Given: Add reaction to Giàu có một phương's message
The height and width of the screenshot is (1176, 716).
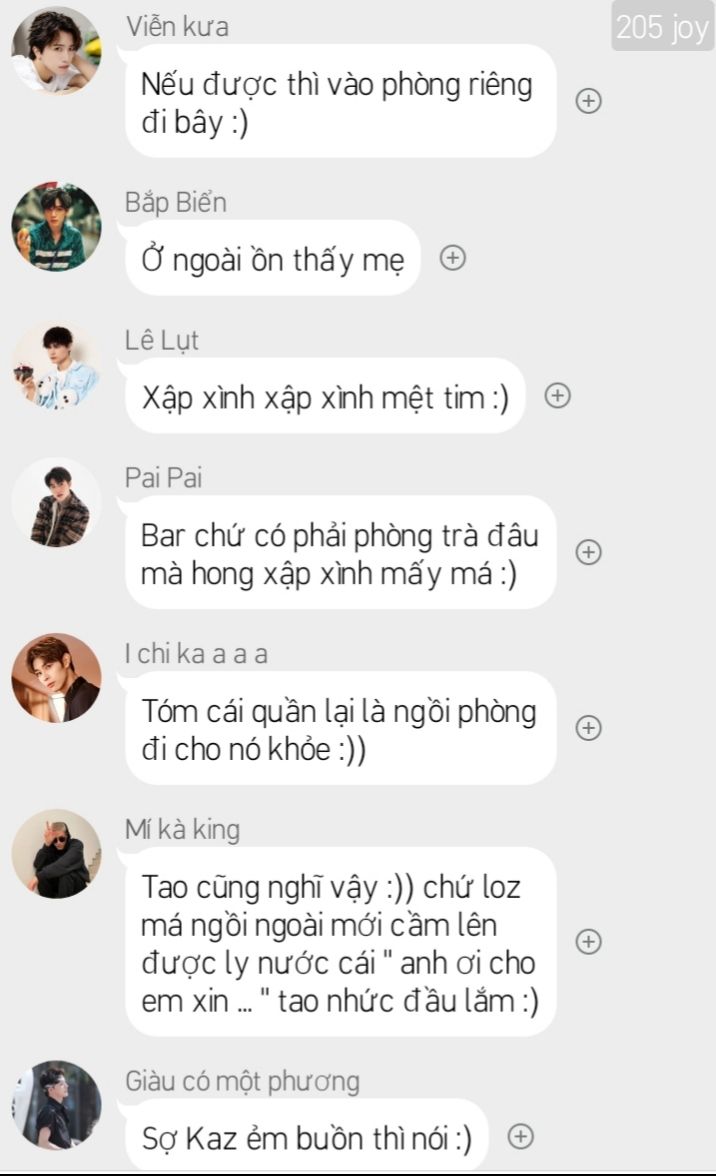Looking at the screenshot, I should 521,1136.
